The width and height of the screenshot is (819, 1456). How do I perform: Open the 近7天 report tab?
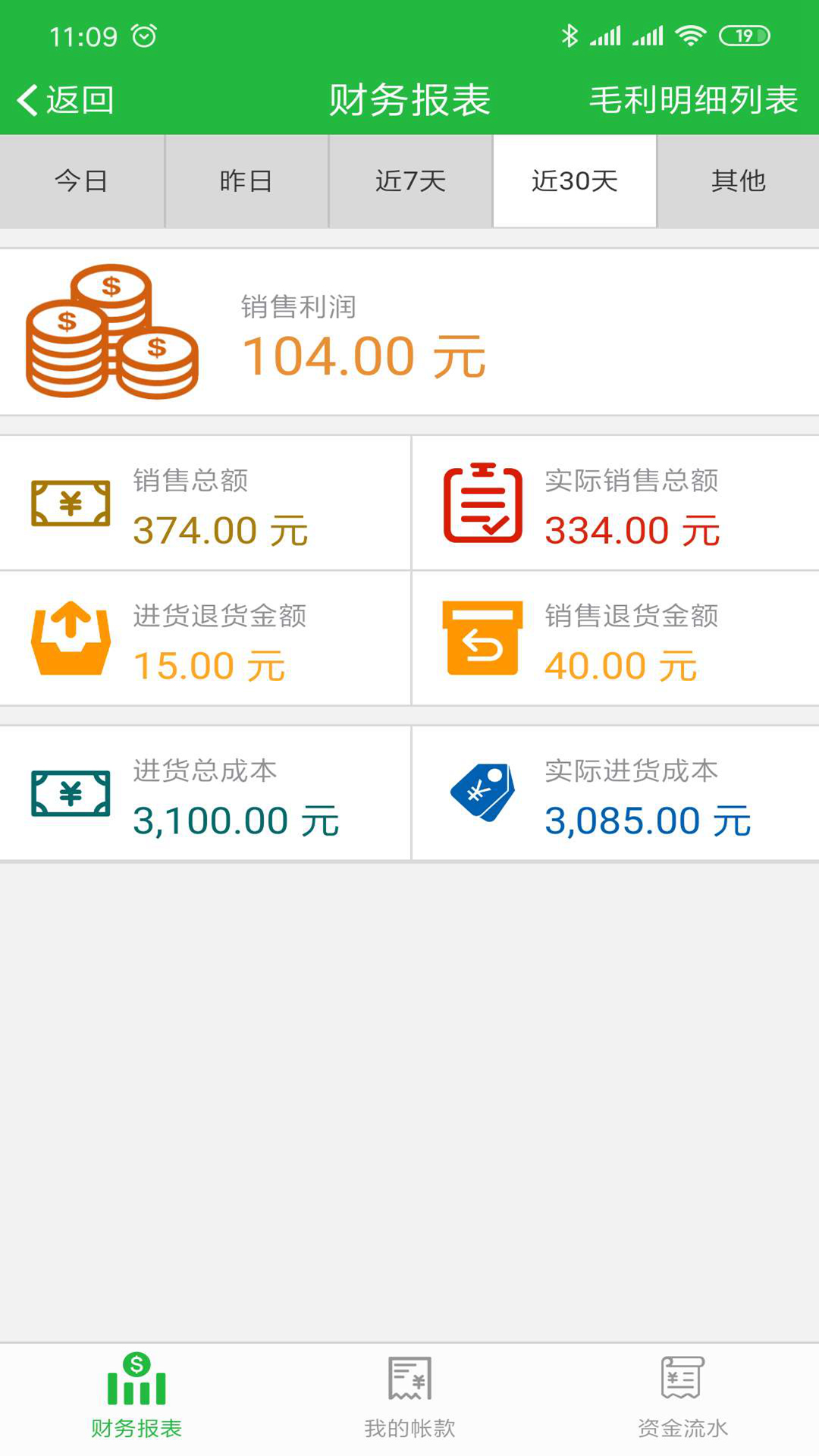pyautogui.click(x=409, y=181)
